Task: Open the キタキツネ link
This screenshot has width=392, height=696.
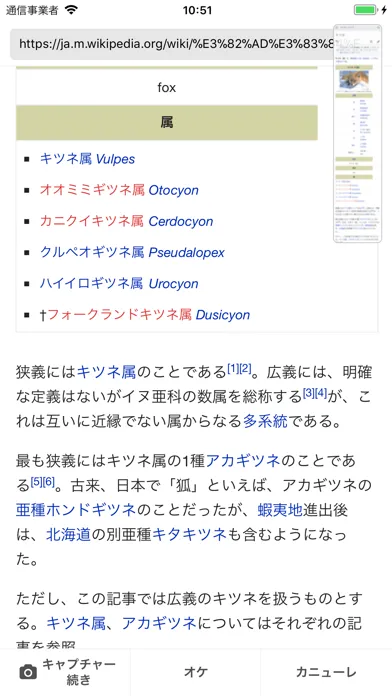Action: click(x=189, y=534)
